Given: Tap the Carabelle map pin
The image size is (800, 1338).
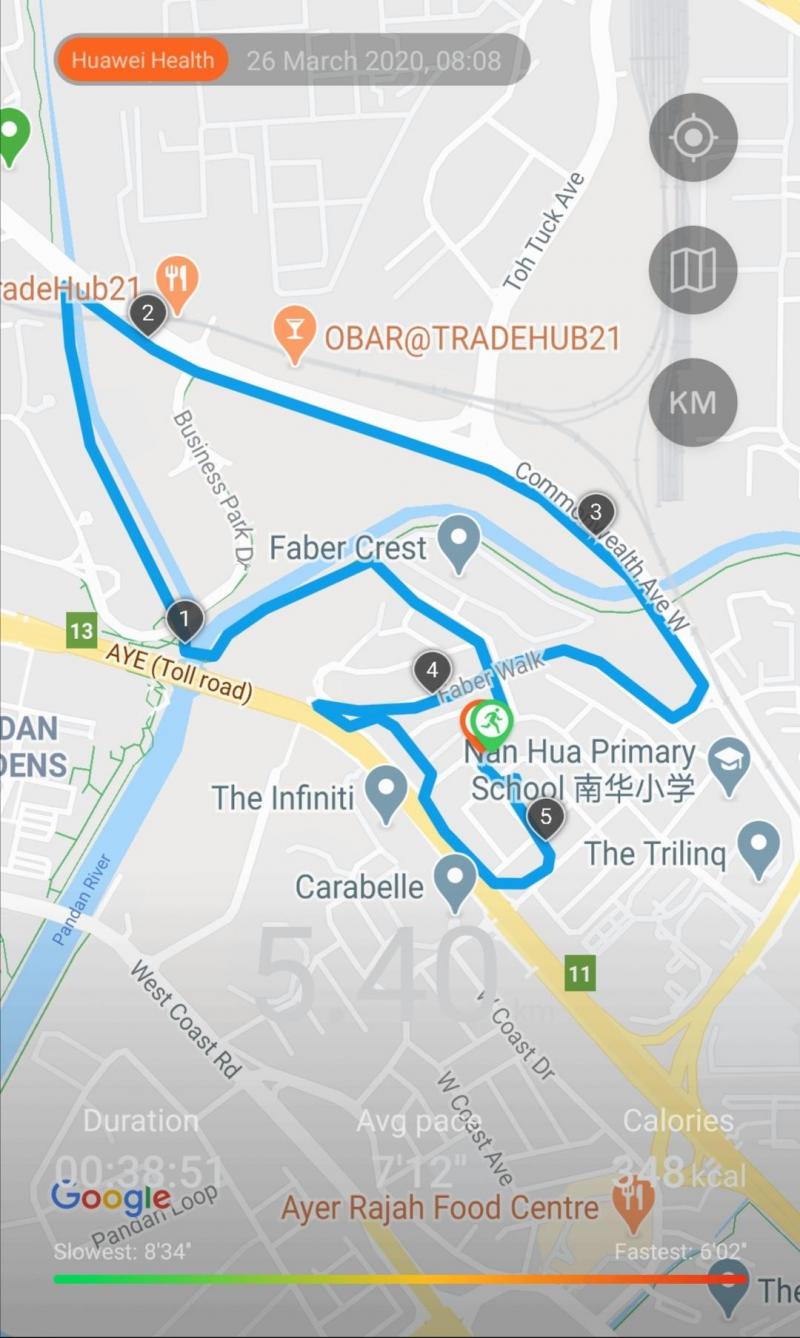Looking at the screenshot, I should tap(458, 883).
